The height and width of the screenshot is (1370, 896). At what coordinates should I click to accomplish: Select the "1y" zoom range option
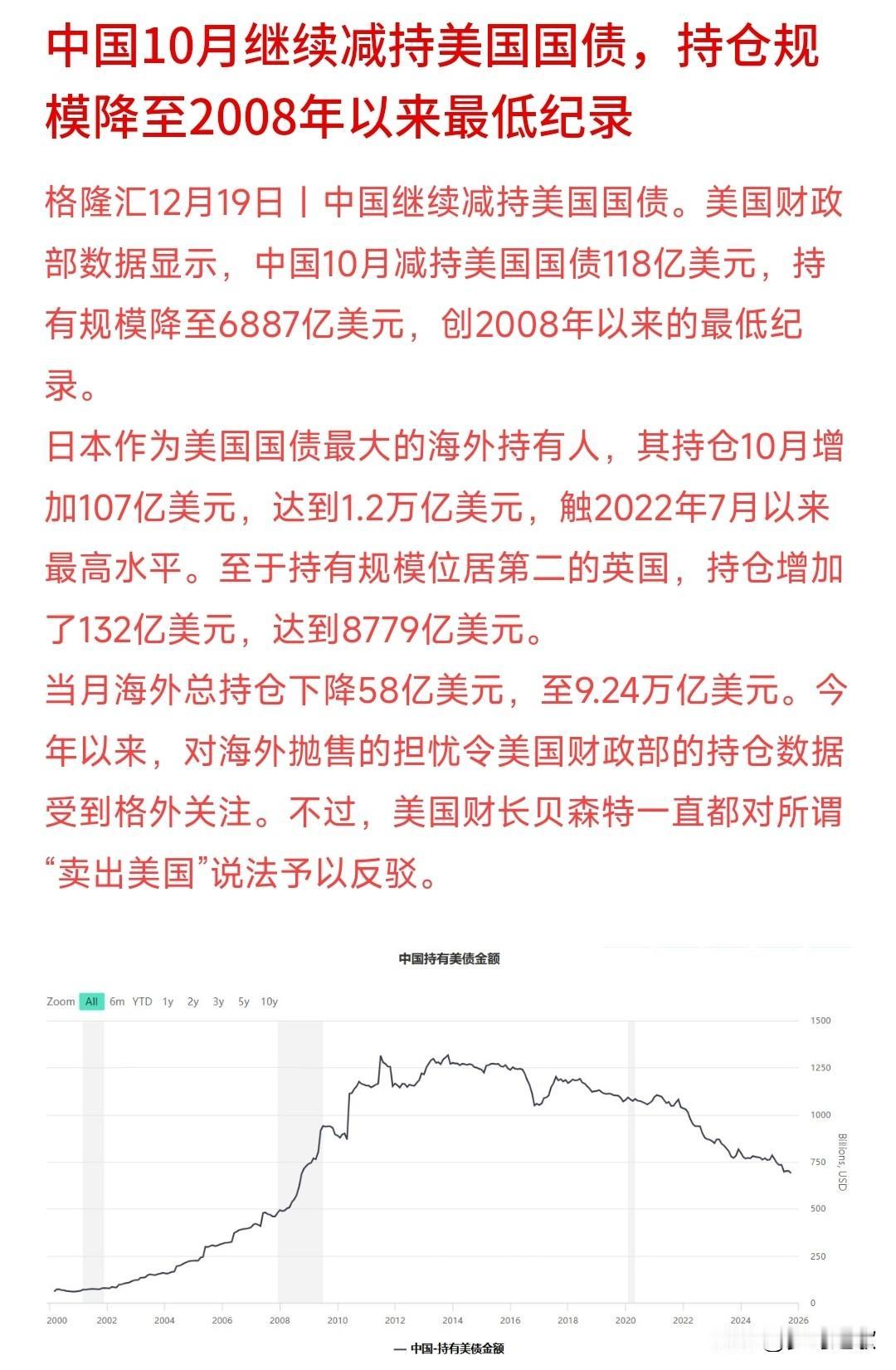[168, 1002]
